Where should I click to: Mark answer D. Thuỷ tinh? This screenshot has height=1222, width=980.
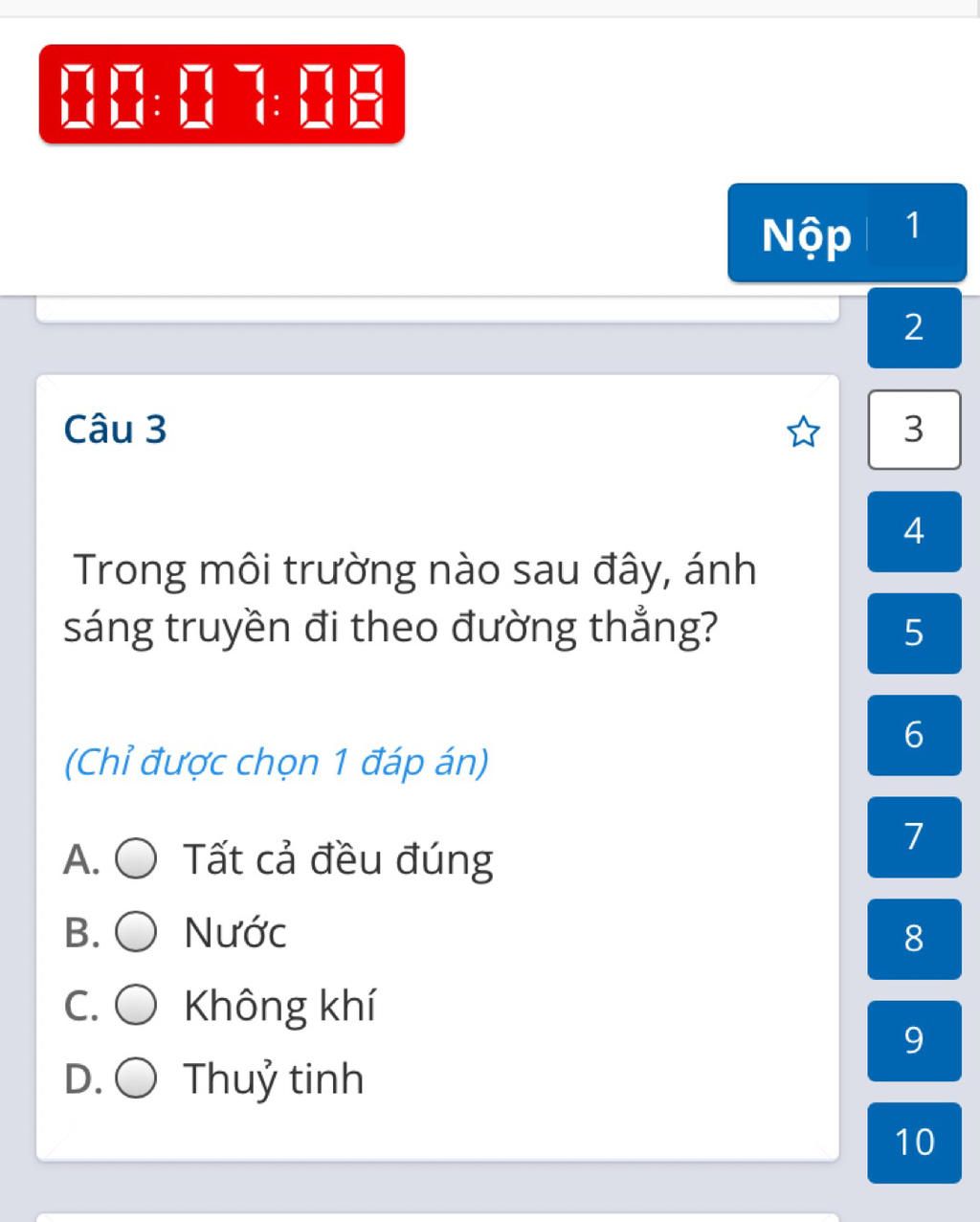[137, 1078]
